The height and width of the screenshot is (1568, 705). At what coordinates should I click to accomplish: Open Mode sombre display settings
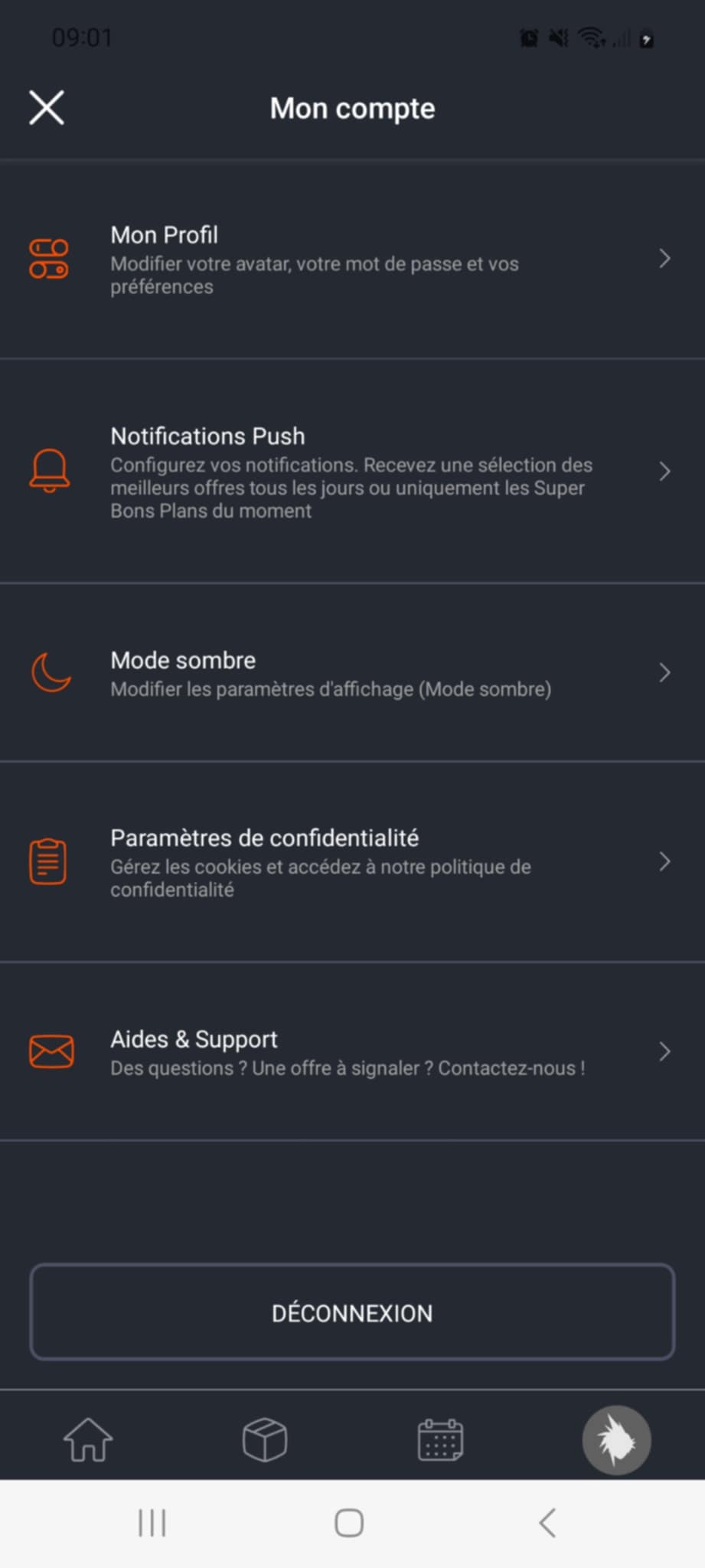click(352, 672)
